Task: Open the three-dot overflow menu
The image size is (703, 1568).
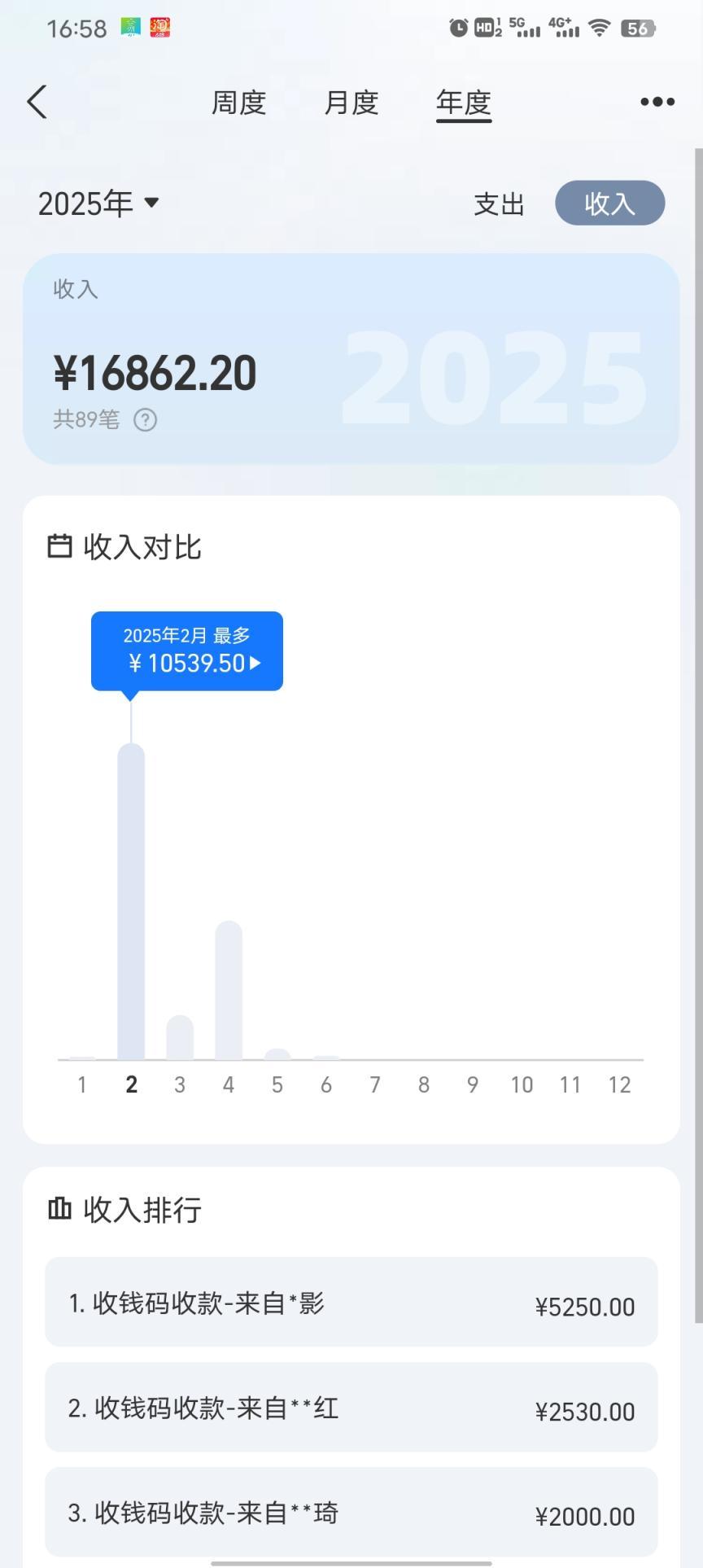Action: click(x=657, y=102)
